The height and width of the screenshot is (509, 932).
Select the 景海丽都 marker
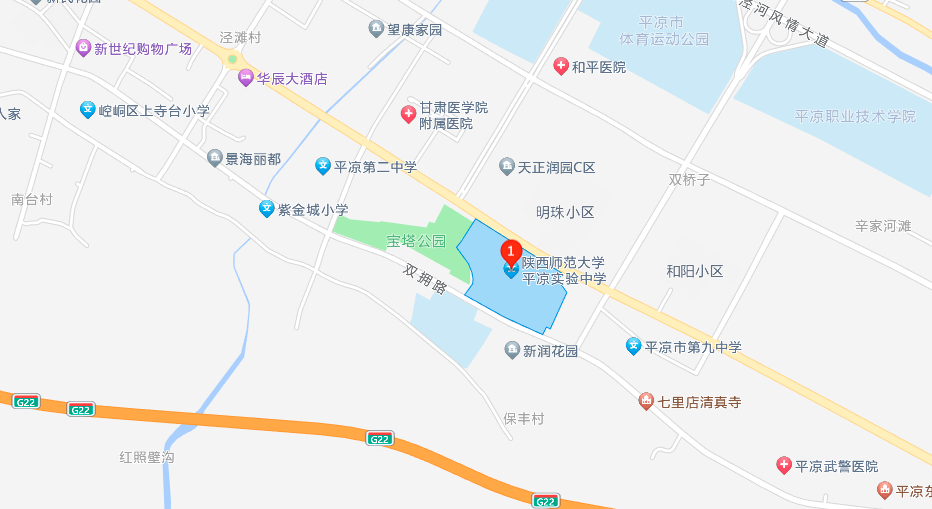click(214, 158)
